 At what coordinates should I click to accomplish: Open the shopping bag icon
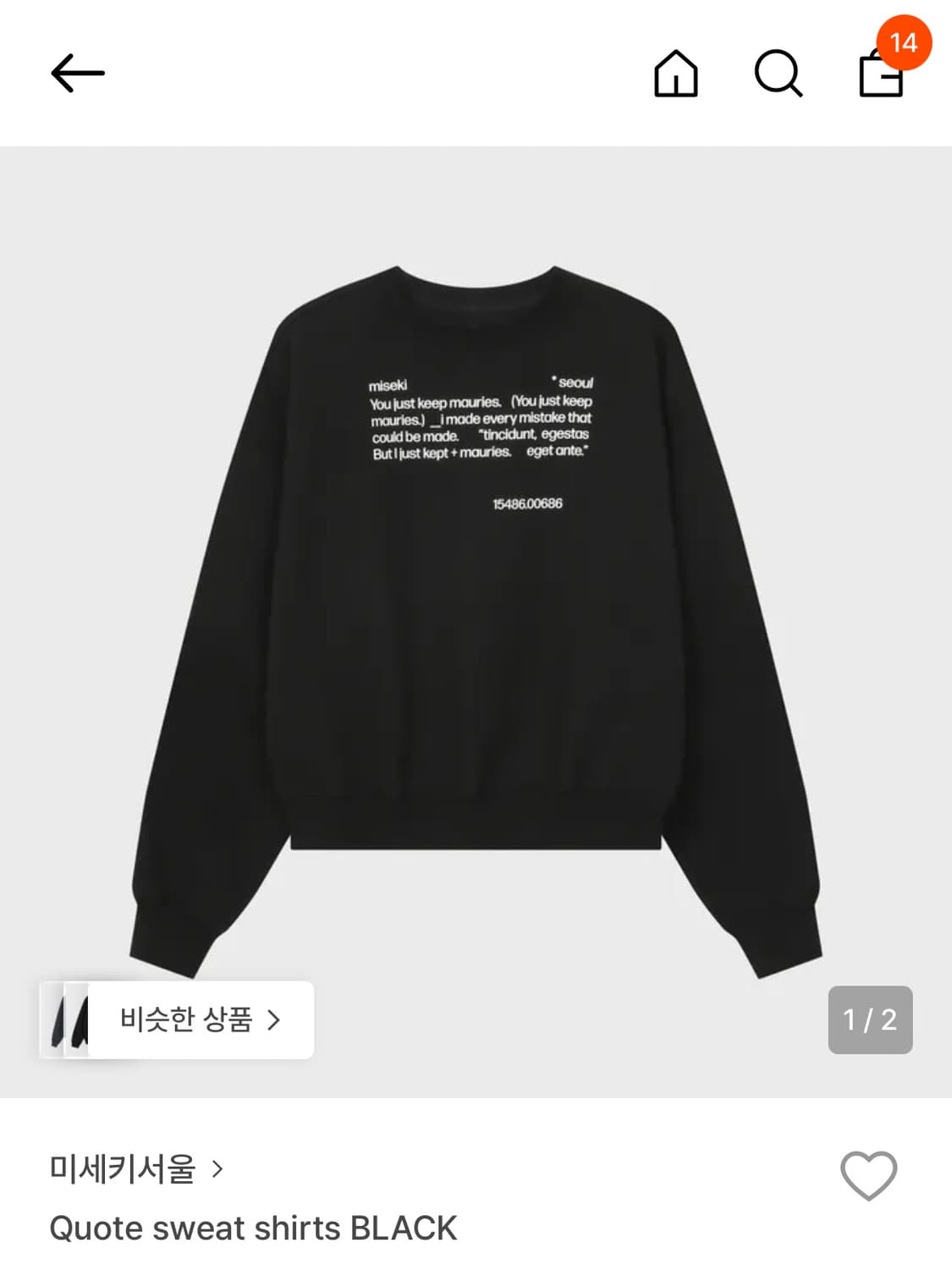point(883,78)
